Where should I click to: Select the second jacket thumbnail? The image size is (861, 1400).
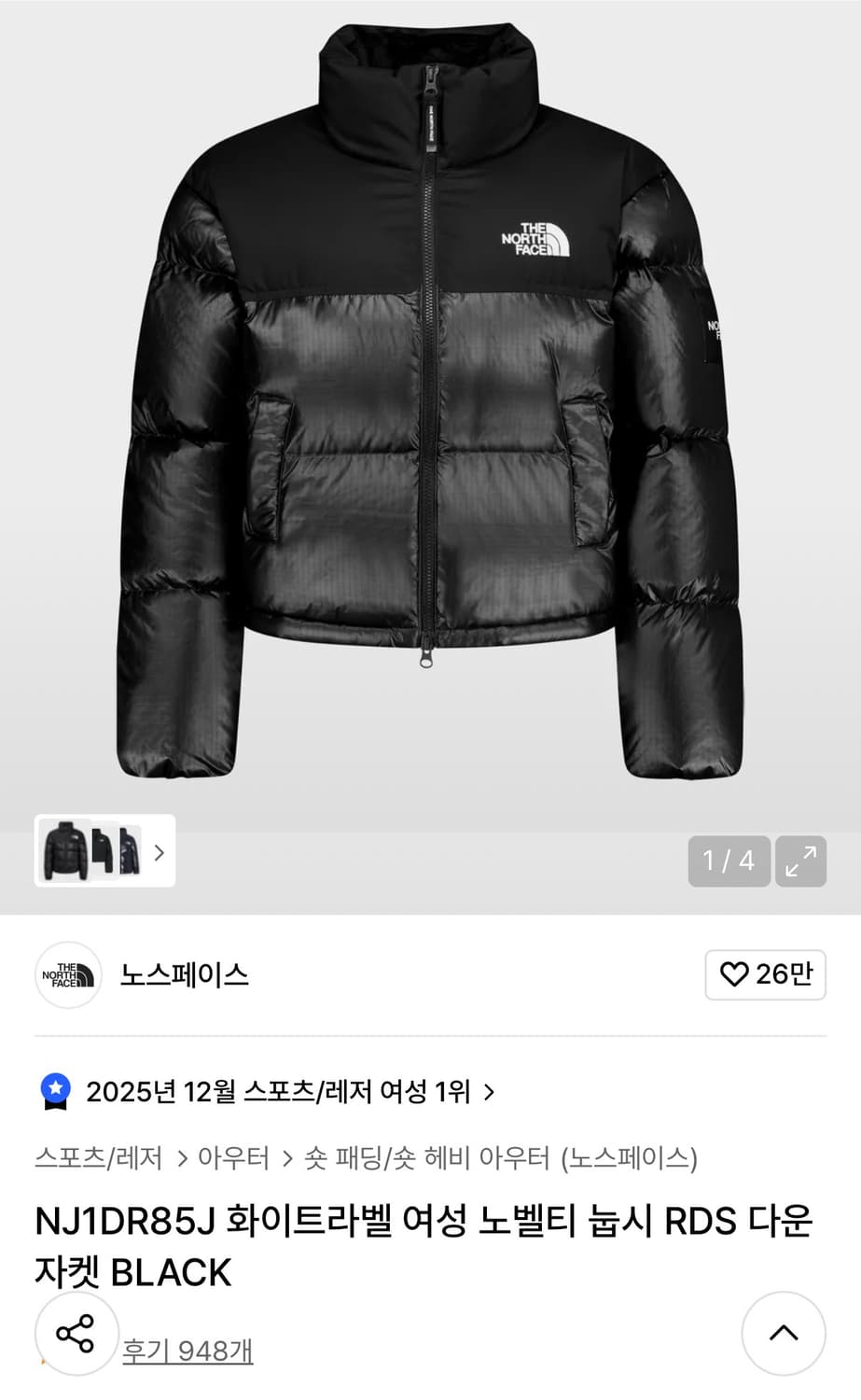[x=103, y=853]
